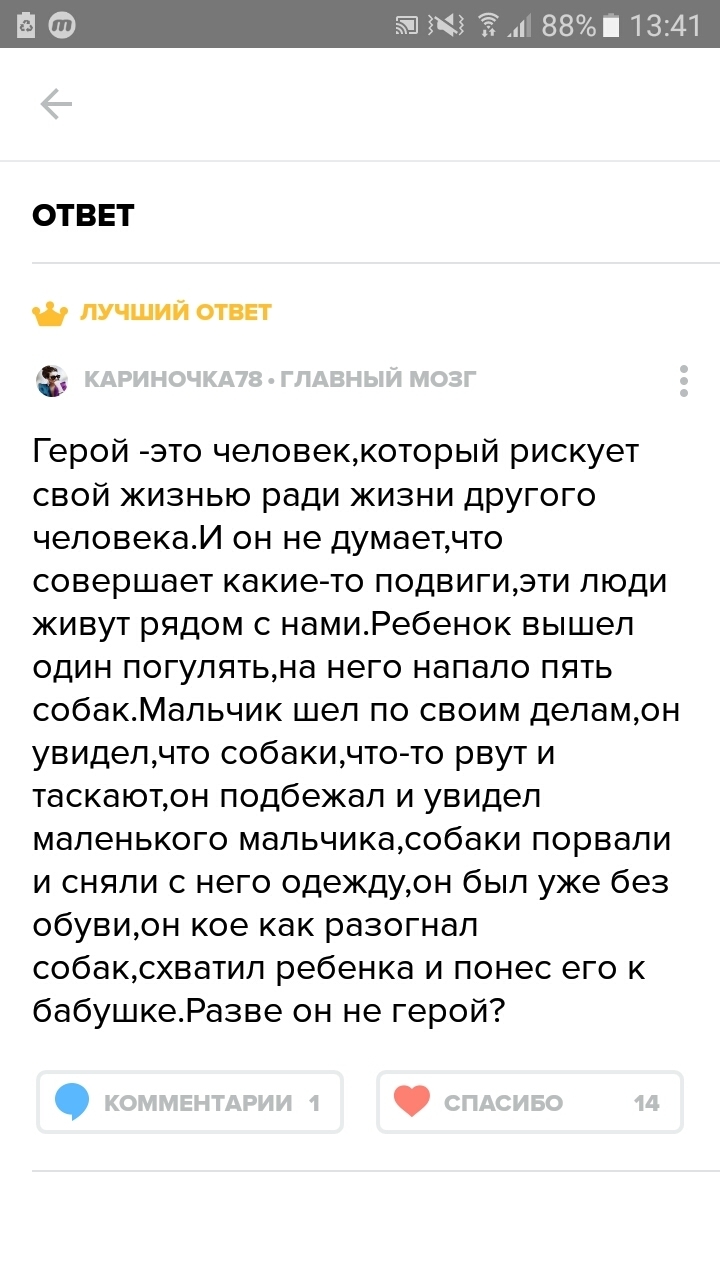The width and height of the screenshot is (720, 1280).
Task: Tap the Спасибо heart button
Action: [x=530, y=1103]
